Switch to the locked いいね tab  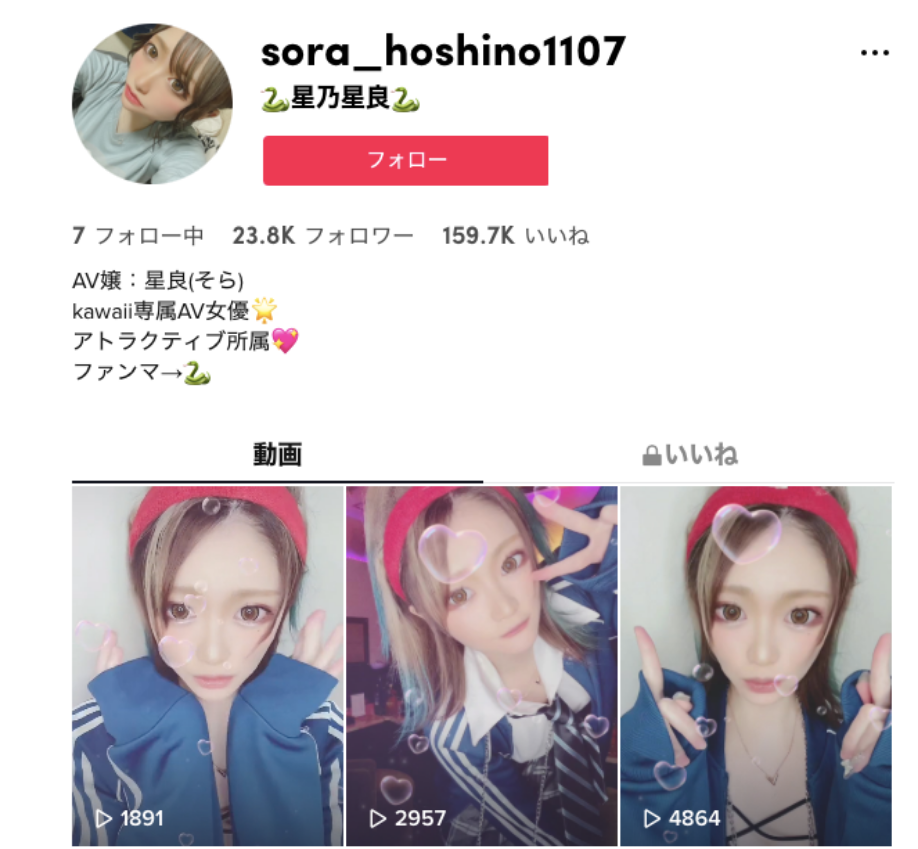(689, 455)
